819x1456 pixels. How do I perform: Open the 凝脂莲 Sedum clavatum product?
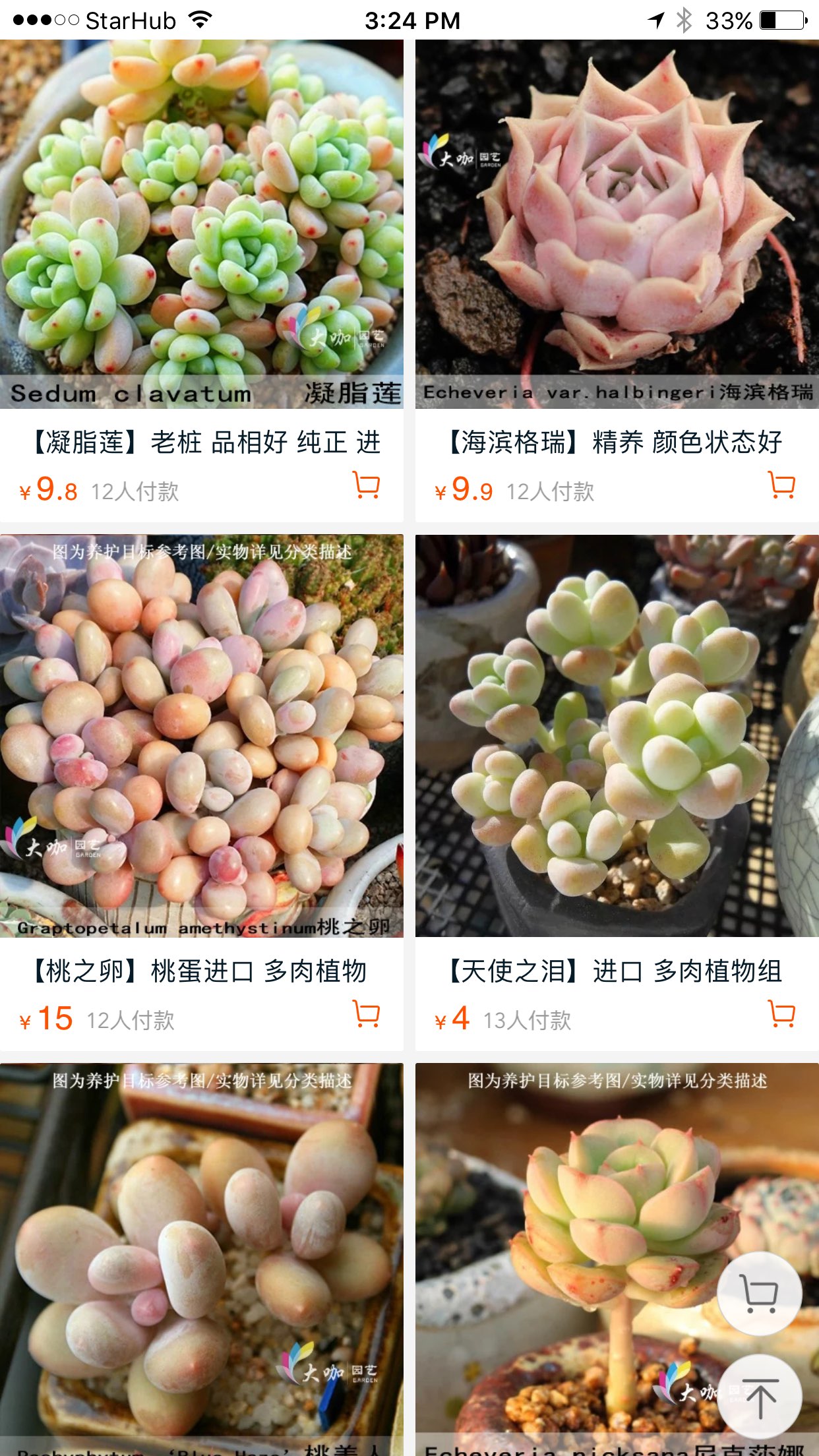[x=202, y=224]
